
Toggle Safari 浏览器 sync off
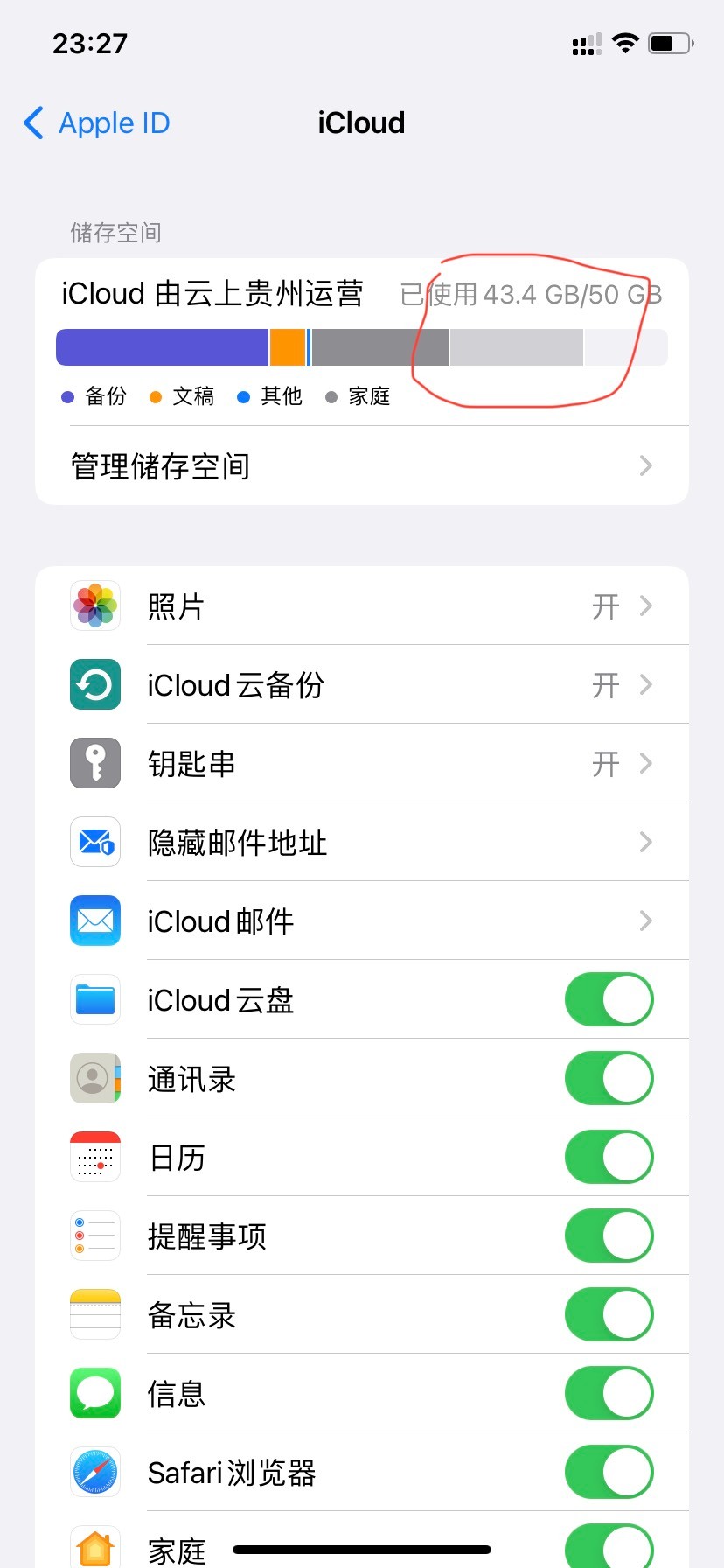[609, 1472]
